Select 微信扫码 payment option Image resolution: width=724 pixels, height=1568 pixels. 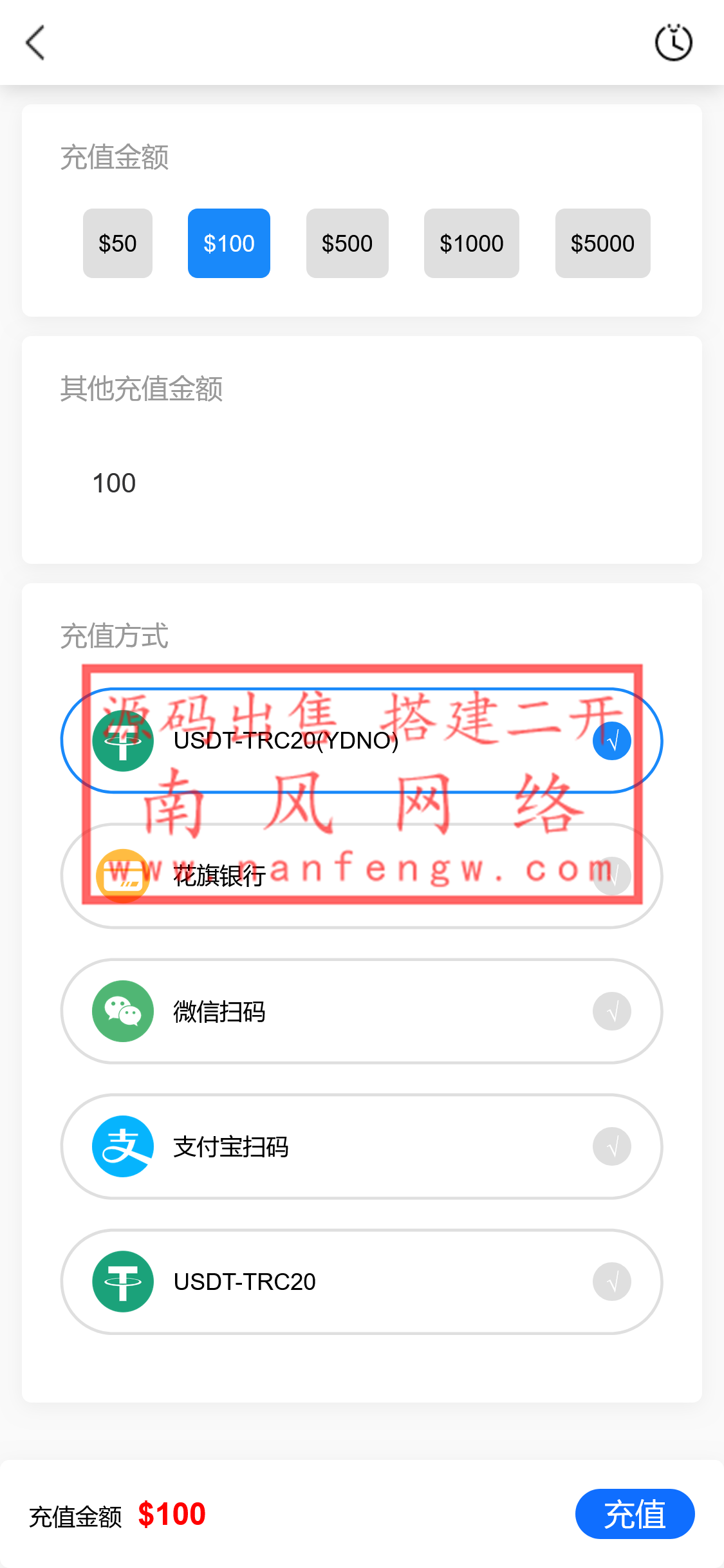tap(362, 1011)
